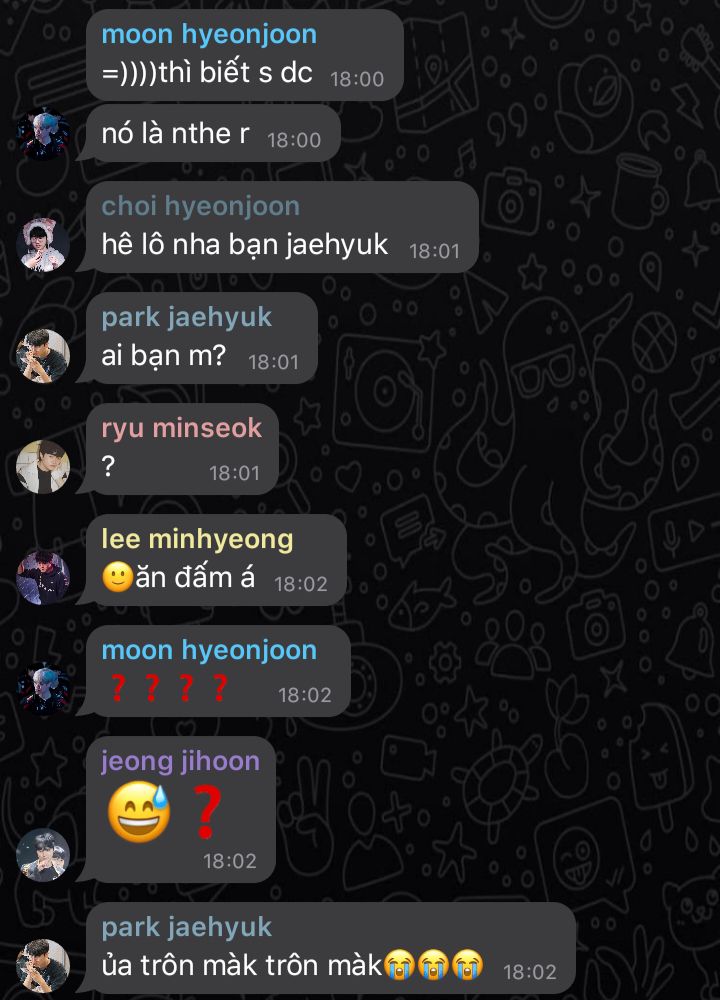Tap sender name ryu minseok
Screen dimensions: 720x1000
pyautogui.click(x=182, y=428)
